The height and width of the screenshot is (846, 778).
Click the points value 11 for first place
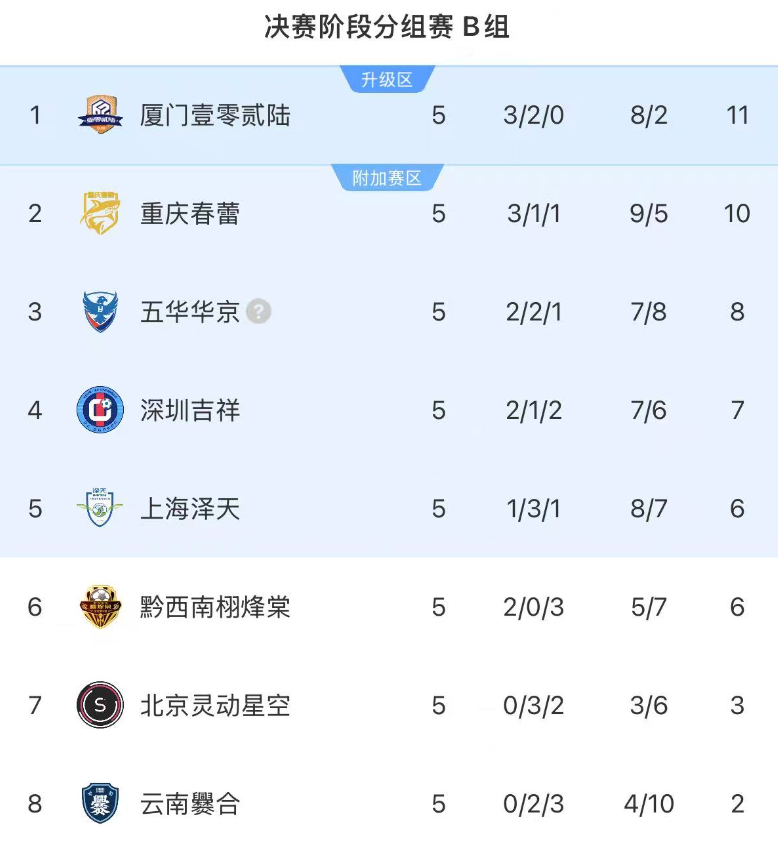[x=737, y=116]
